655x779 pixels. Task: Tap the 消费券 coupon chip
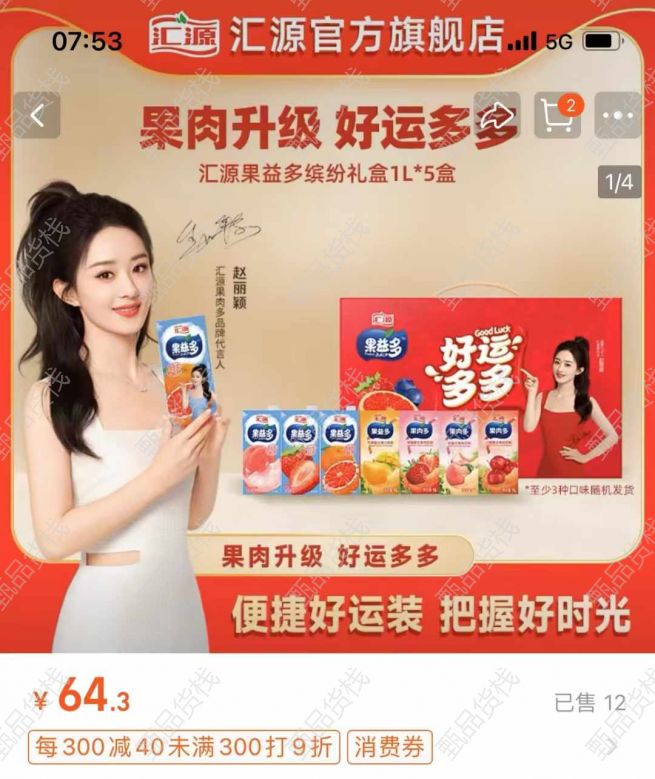393,746
